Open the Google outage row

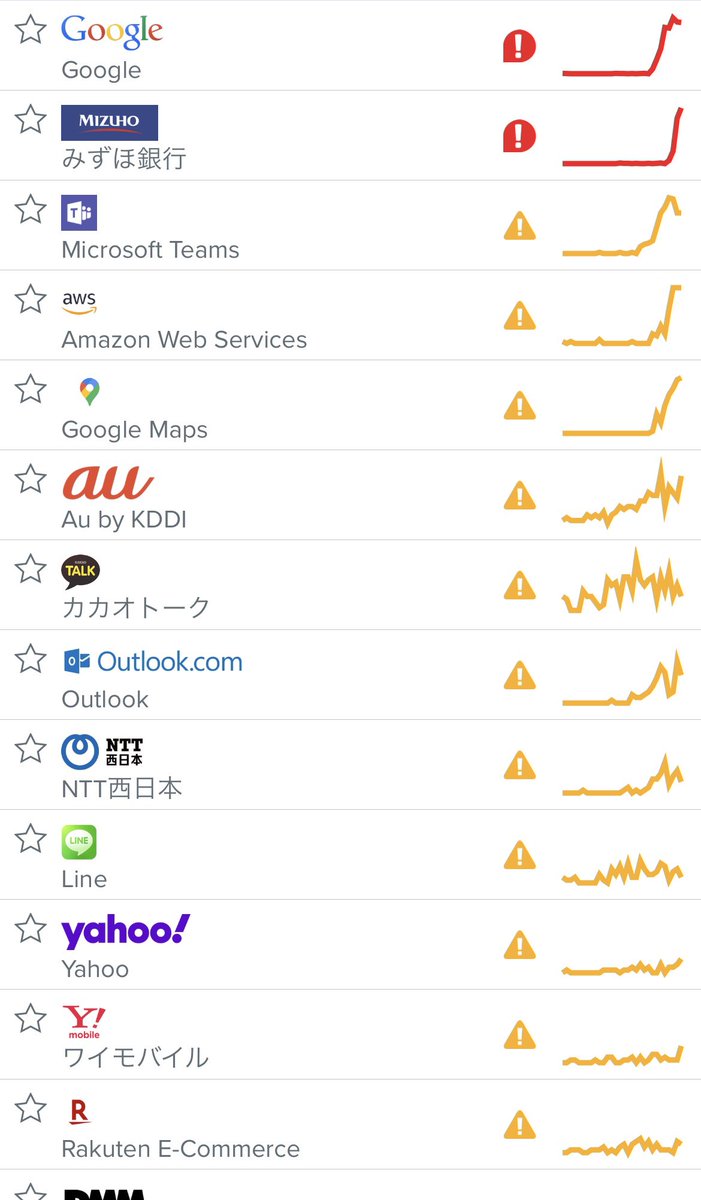(350, 46)
